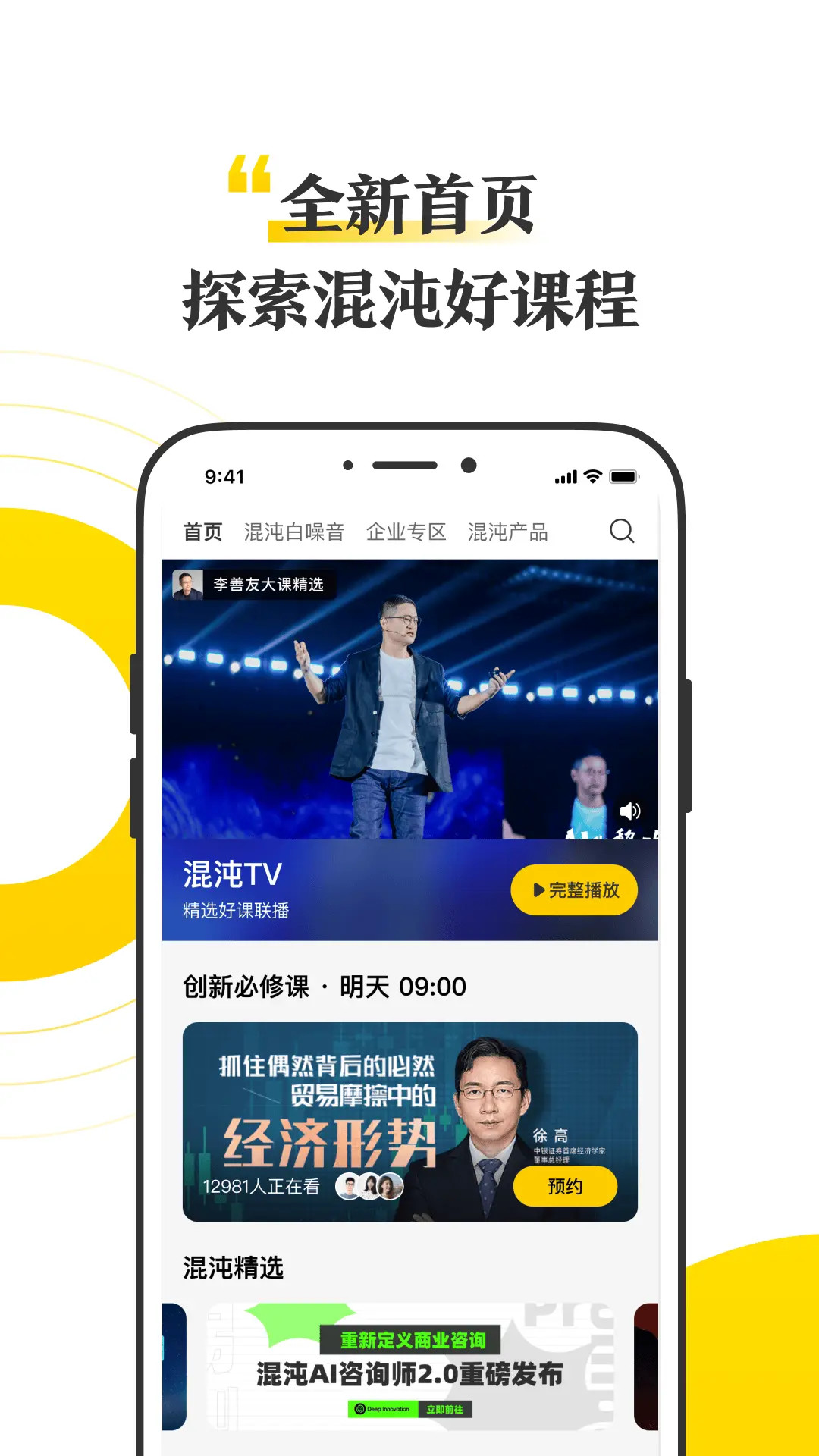Tap the 混沌AI咨询师2.0重磅发布 banner
This screenshot has height=1456, width=819.
(x=409, y=1373)
